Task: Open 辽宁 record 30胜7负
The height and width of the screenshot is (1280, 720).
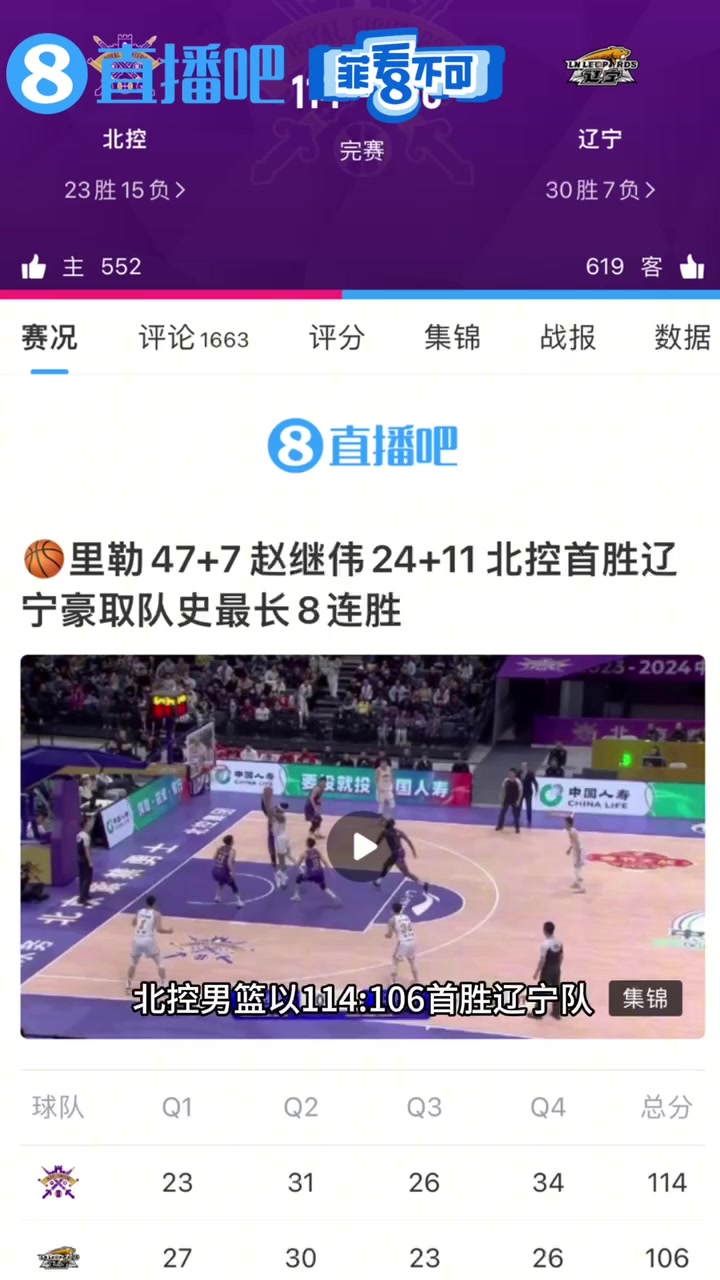Action: tap(600, 190)
